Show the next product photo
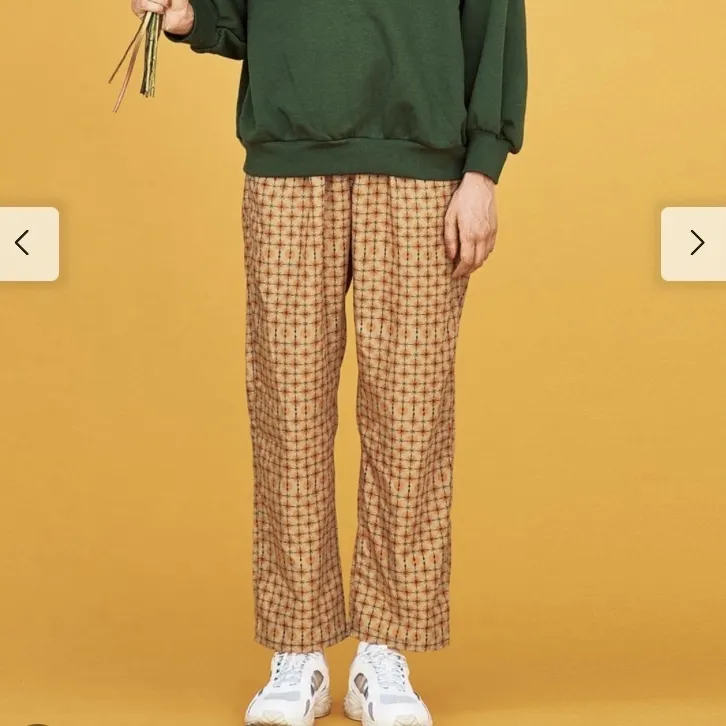Image resolution: width=726 pixels, height=726 pixels. pos(695,243)
